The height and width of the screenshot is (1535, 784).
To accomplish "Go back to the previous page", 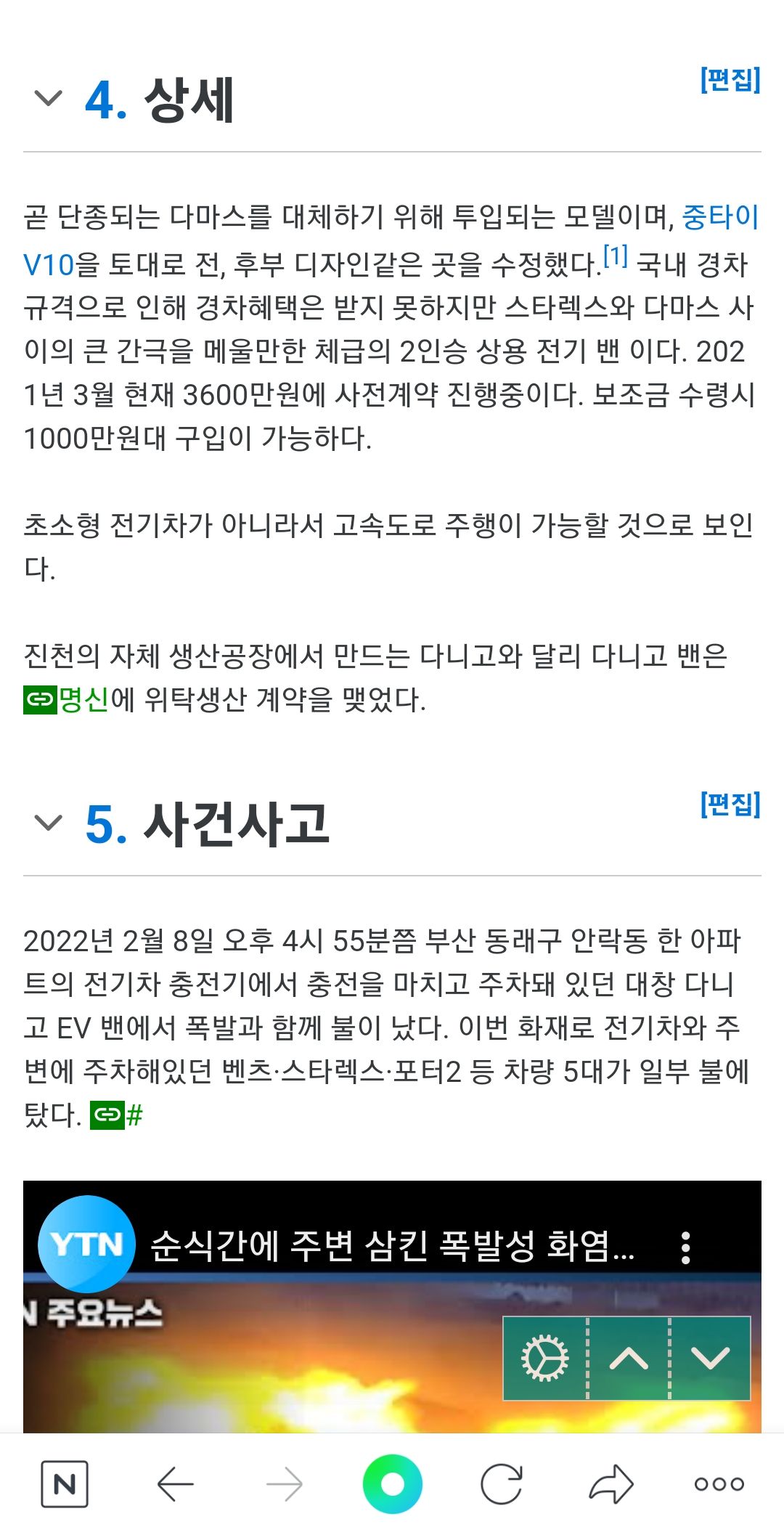I will (x=175, y=1484).
